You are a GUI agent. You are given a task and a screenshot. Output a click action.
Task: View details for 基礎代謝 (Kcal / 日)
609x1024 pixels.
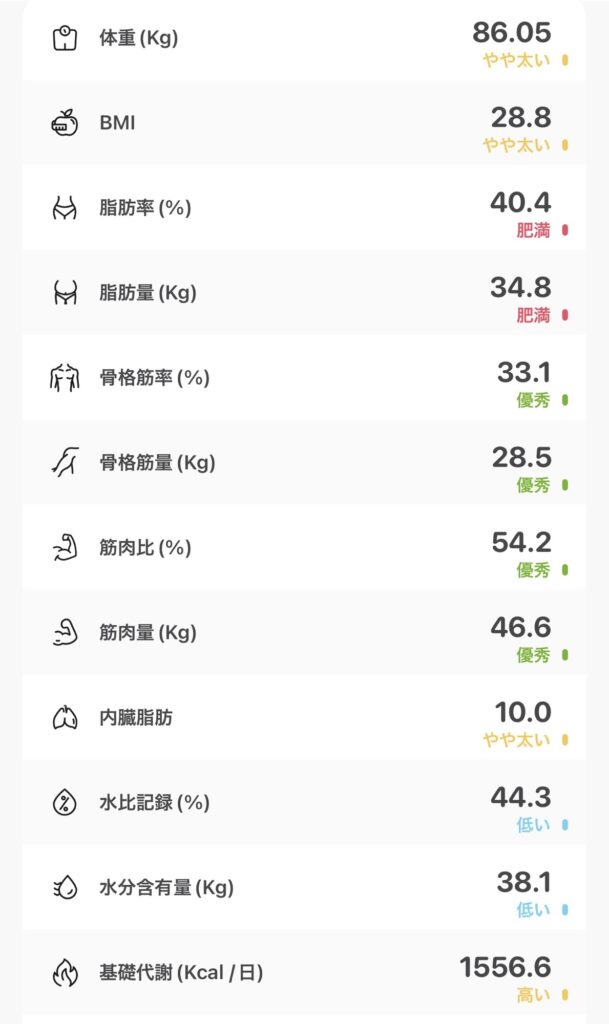coord(304,972)
